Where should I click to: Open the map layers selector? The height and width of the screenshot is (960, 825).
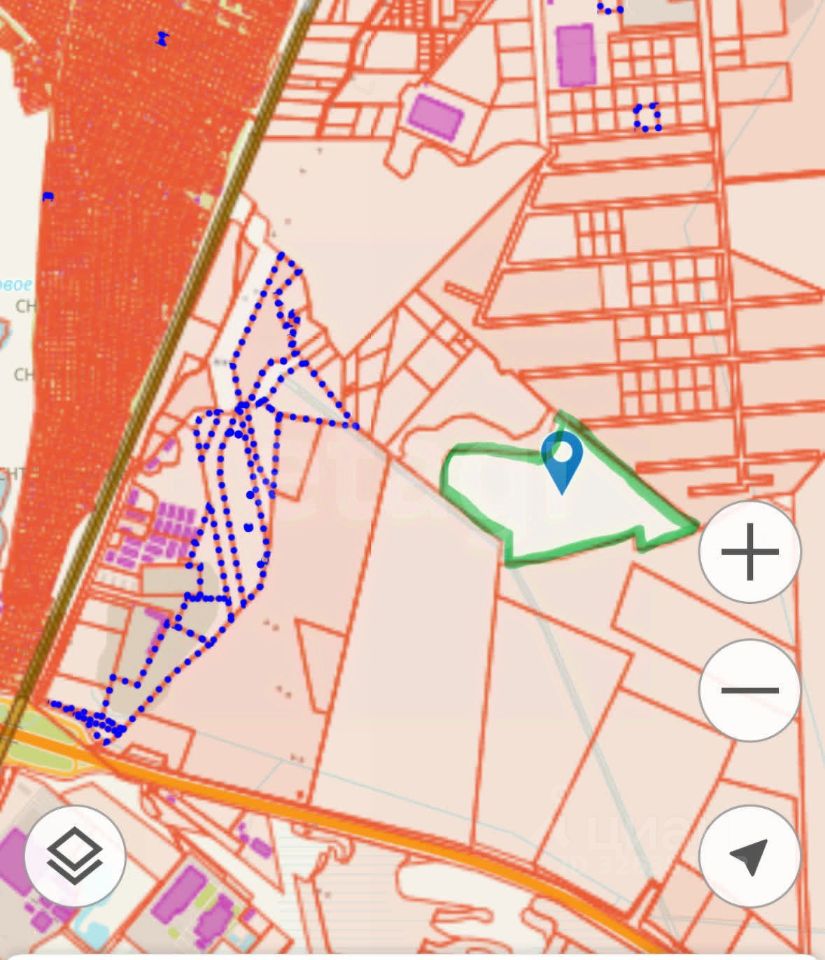point(75,856)
